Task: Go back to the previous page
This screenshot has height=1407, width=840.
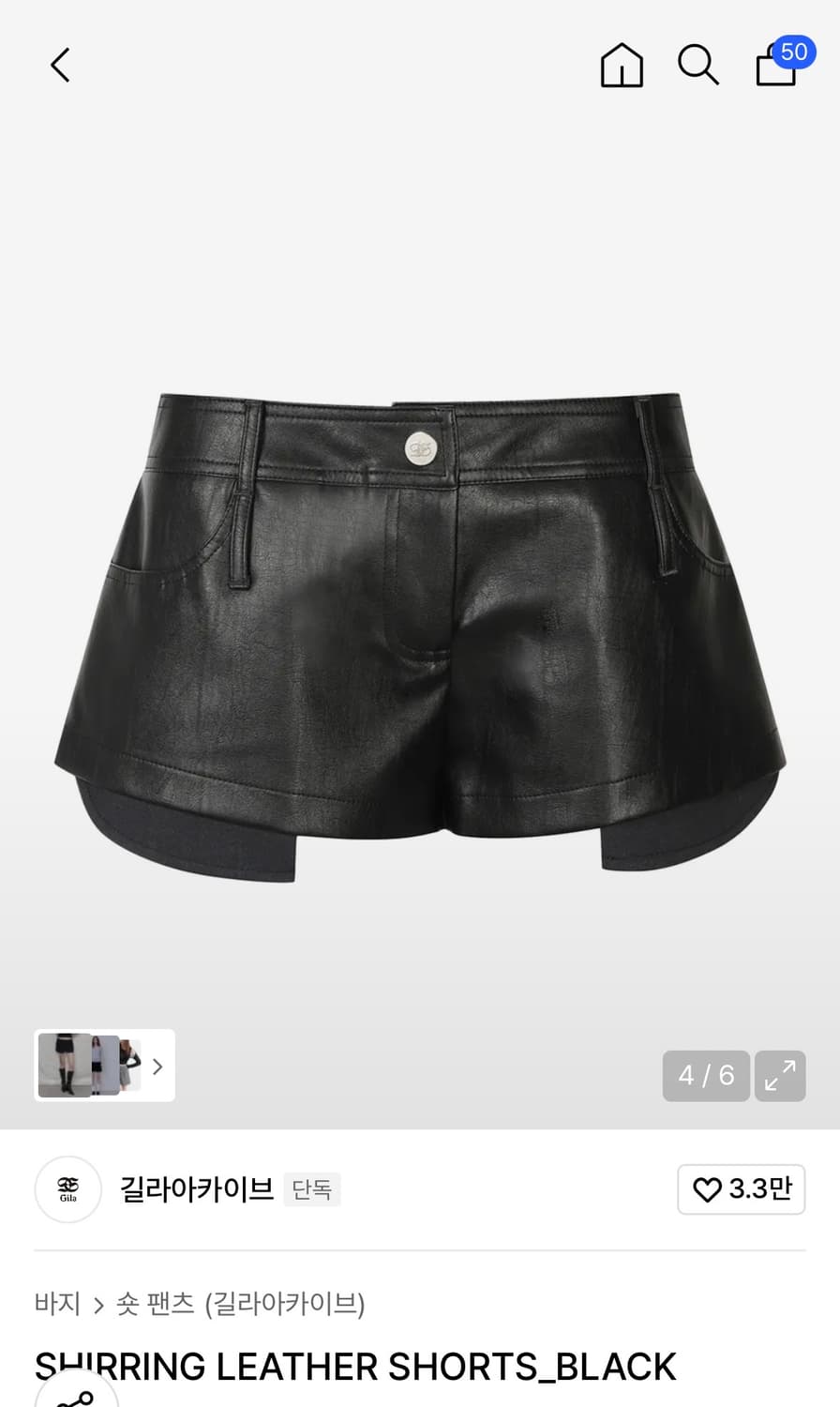Action: (x=60, y=65)
